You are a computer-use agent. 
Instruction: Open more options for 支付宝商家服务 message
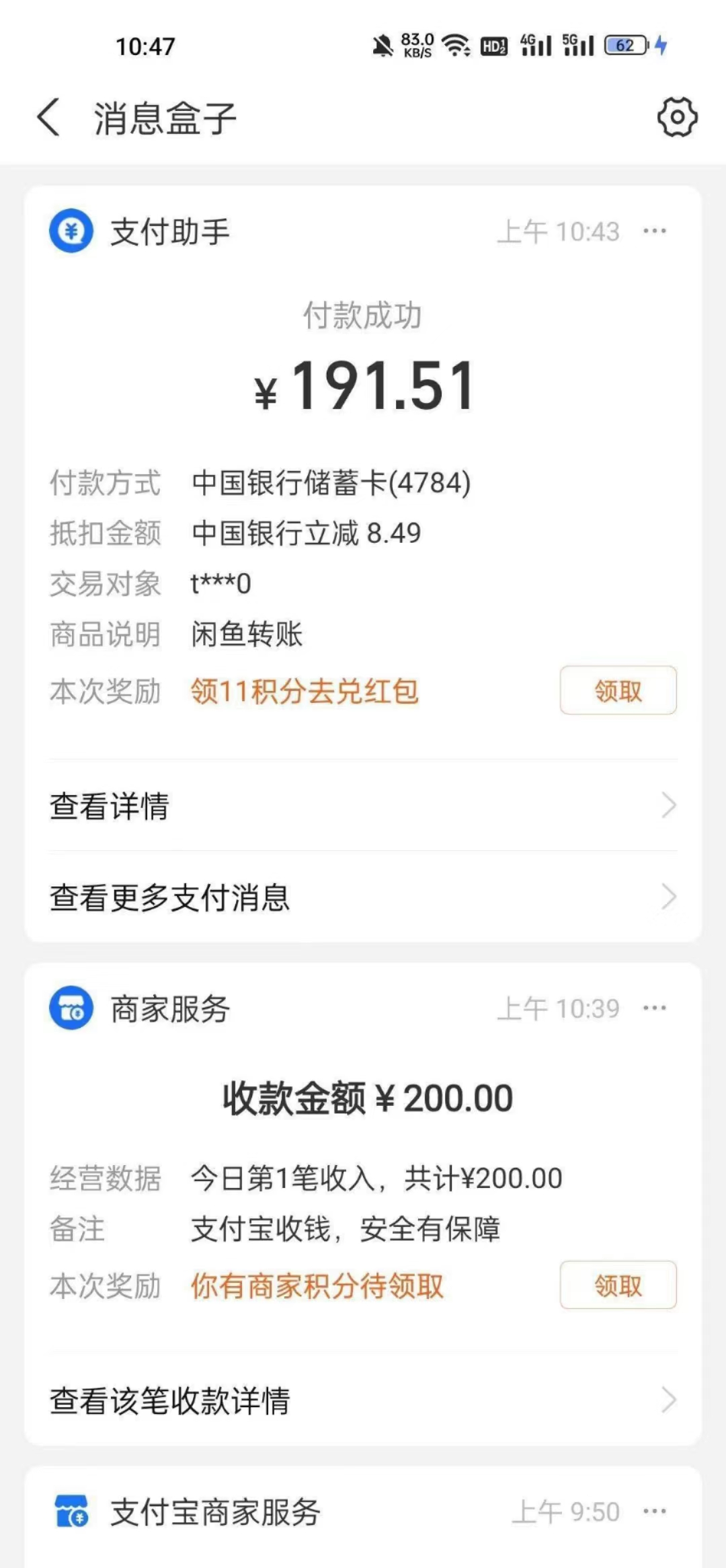tap(654, 1511)
